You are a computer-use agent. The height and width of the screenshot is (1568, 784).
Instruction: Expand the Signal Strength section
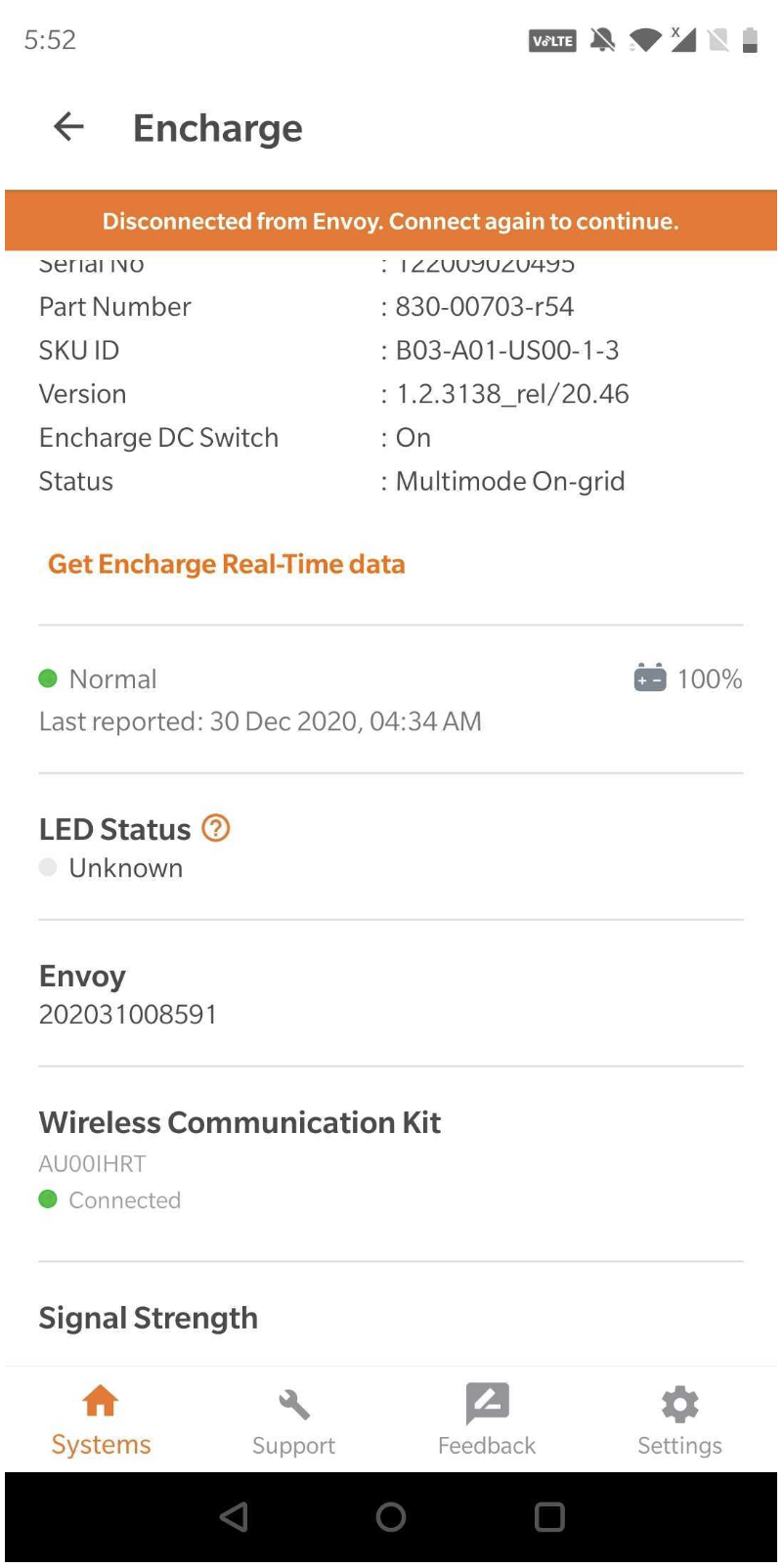[148, 1317]
